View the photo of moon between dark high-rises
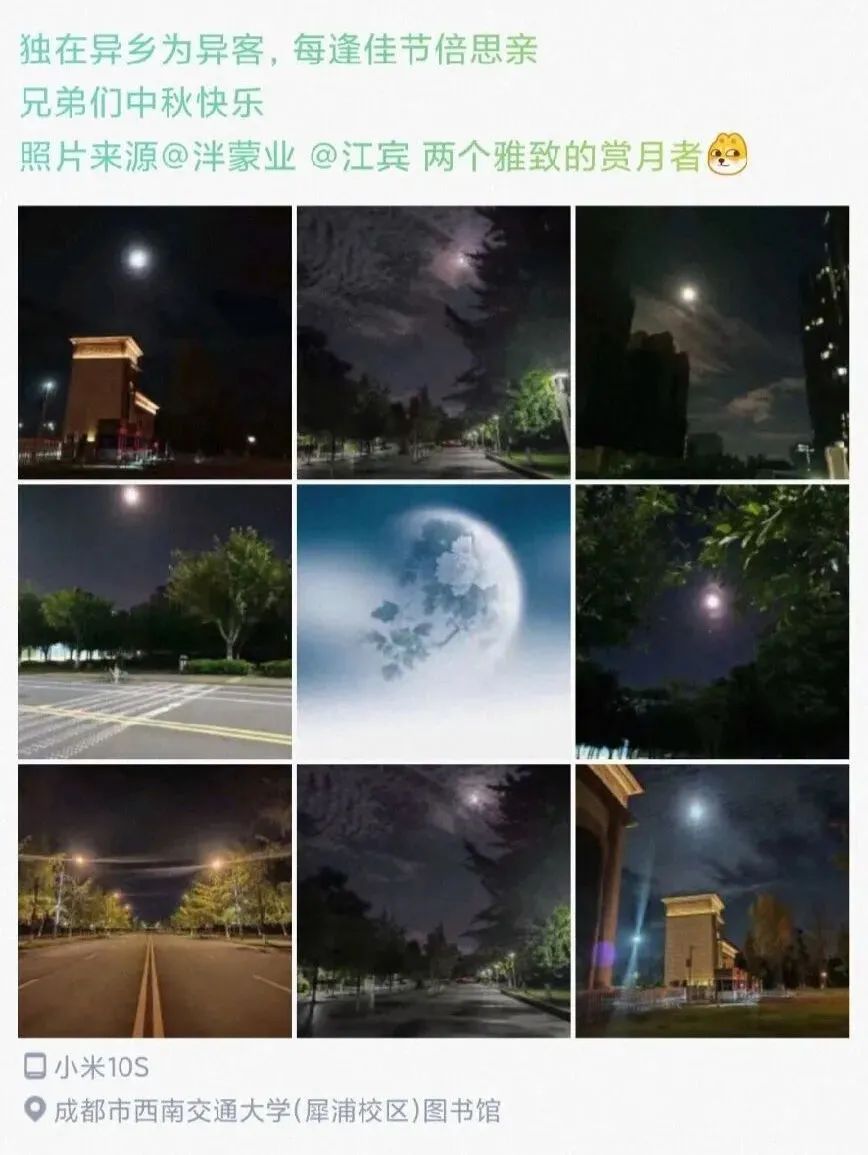The image size is (868, 1155). click(x=712, y=343)
